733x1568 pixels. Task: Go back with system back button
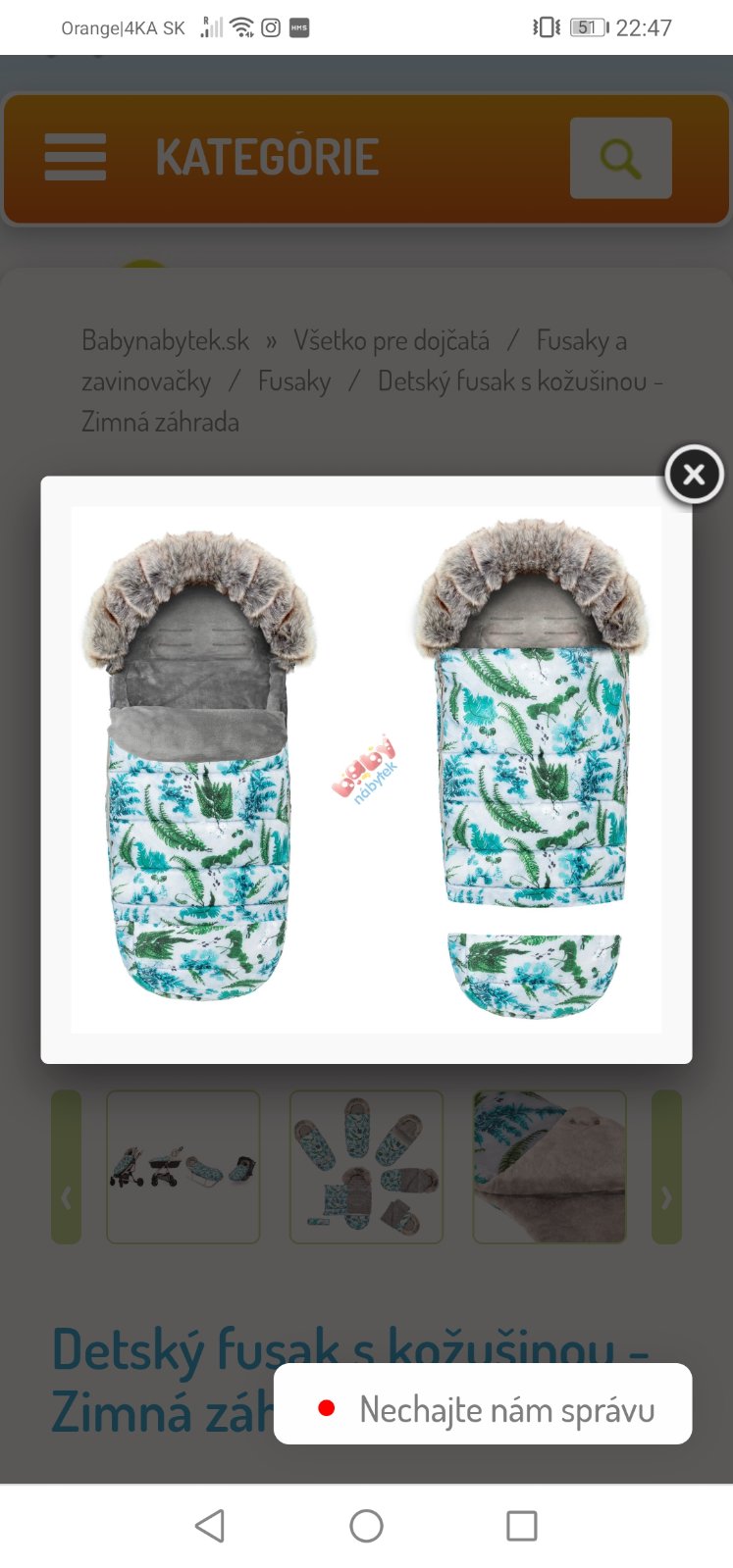click(210, 1526)
